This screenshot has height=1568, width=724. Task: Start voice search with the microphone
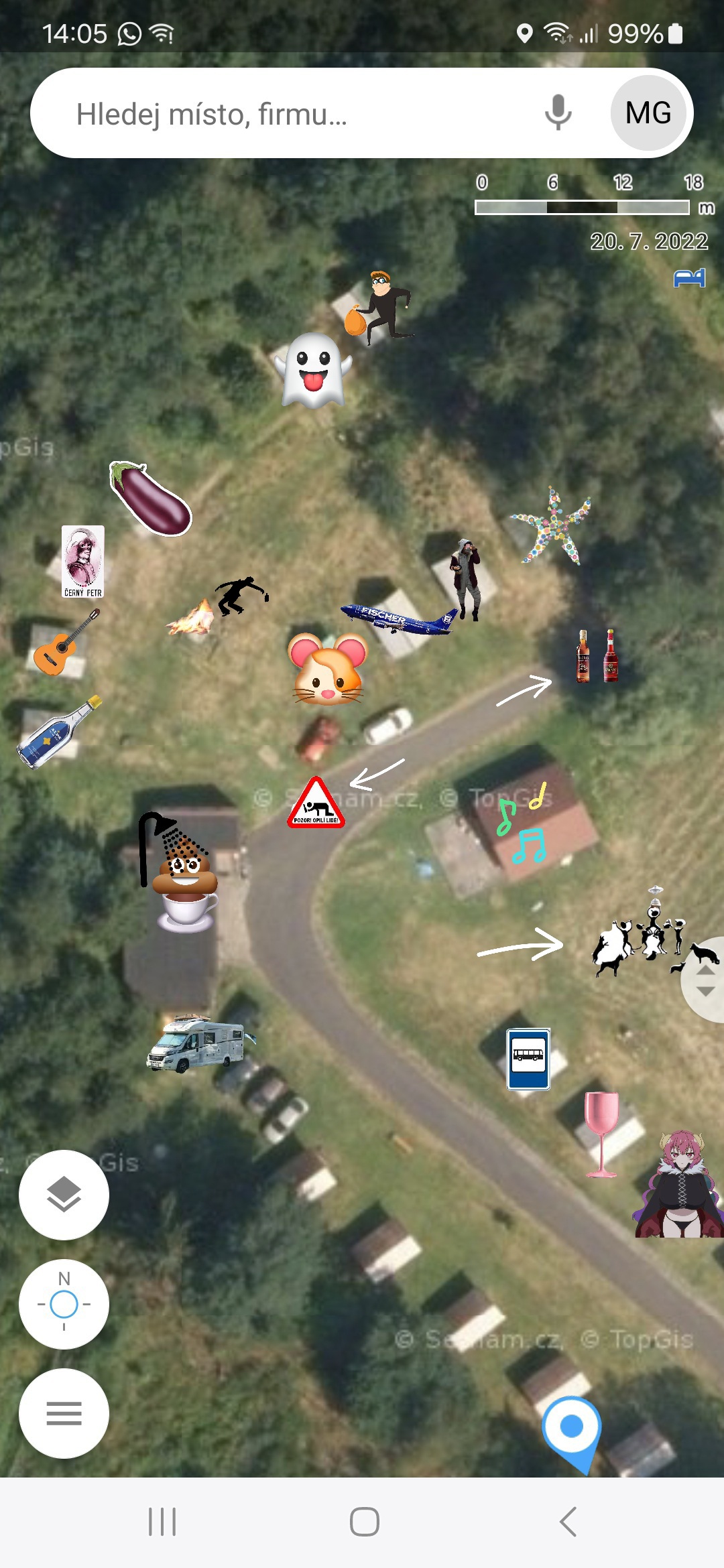558,113
